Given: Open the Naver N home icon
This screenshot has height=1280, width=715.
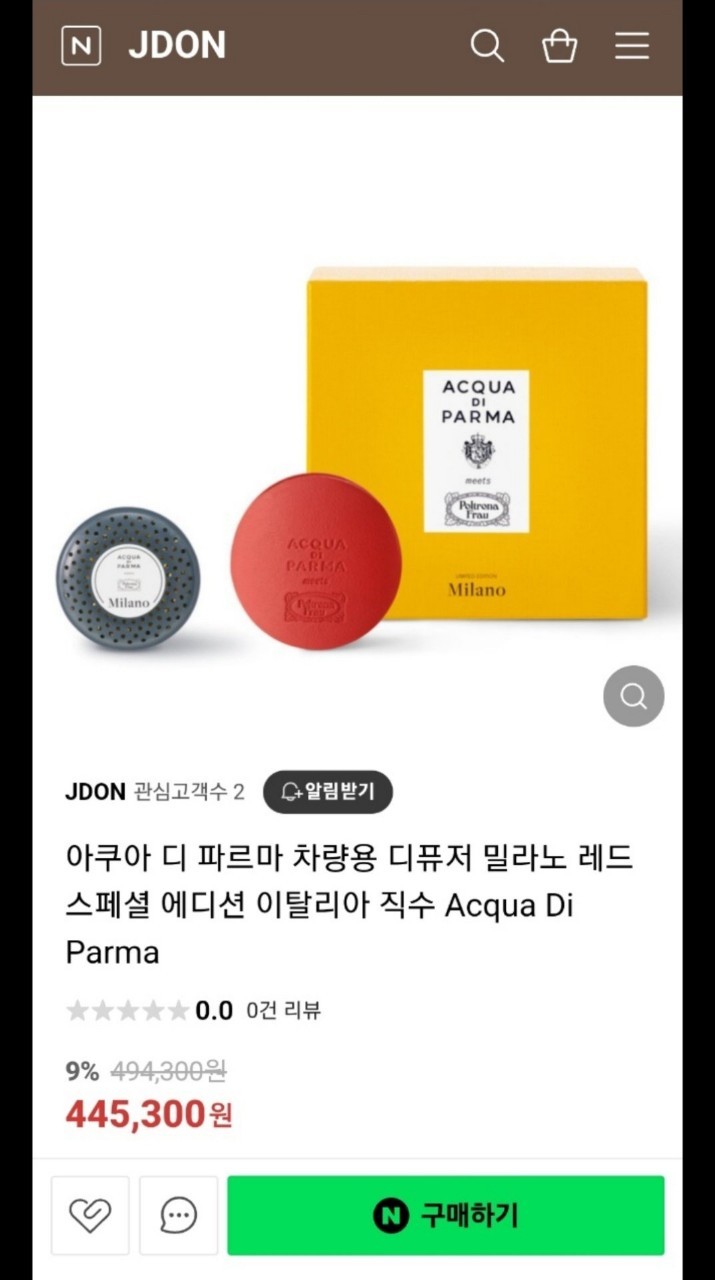Looking at the screenshot, I should (x=81, y=45).
